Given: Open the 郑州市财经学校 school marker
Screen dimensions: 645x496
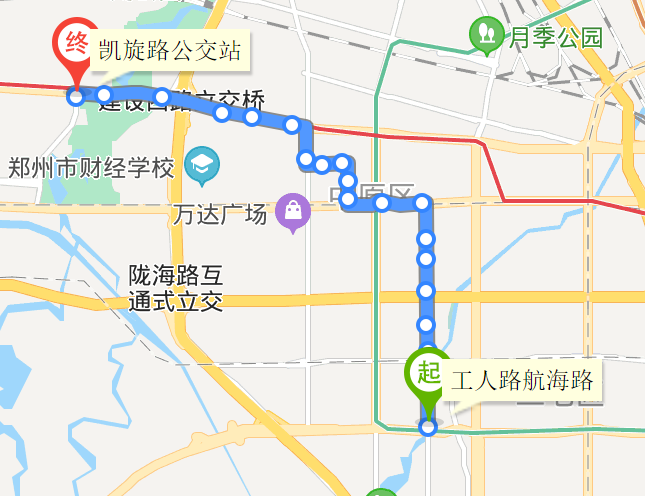Looking at the screenshot, I should point(203,165).
